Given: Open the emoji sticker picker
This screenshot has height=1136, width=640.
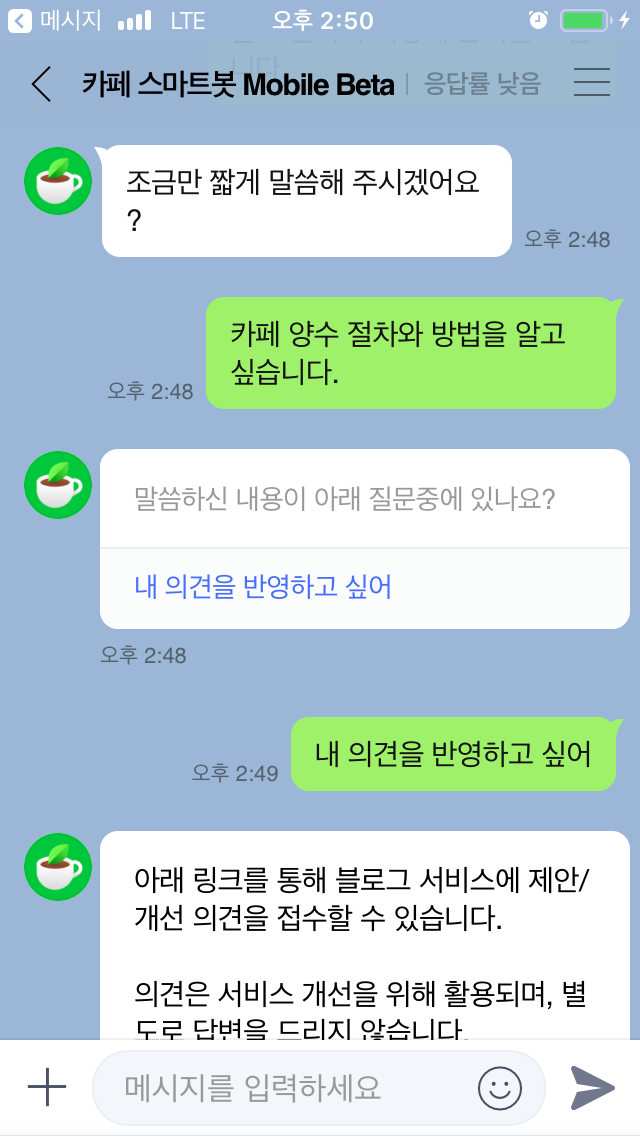Looking at the screenshot, I should tap(500, 1087).
